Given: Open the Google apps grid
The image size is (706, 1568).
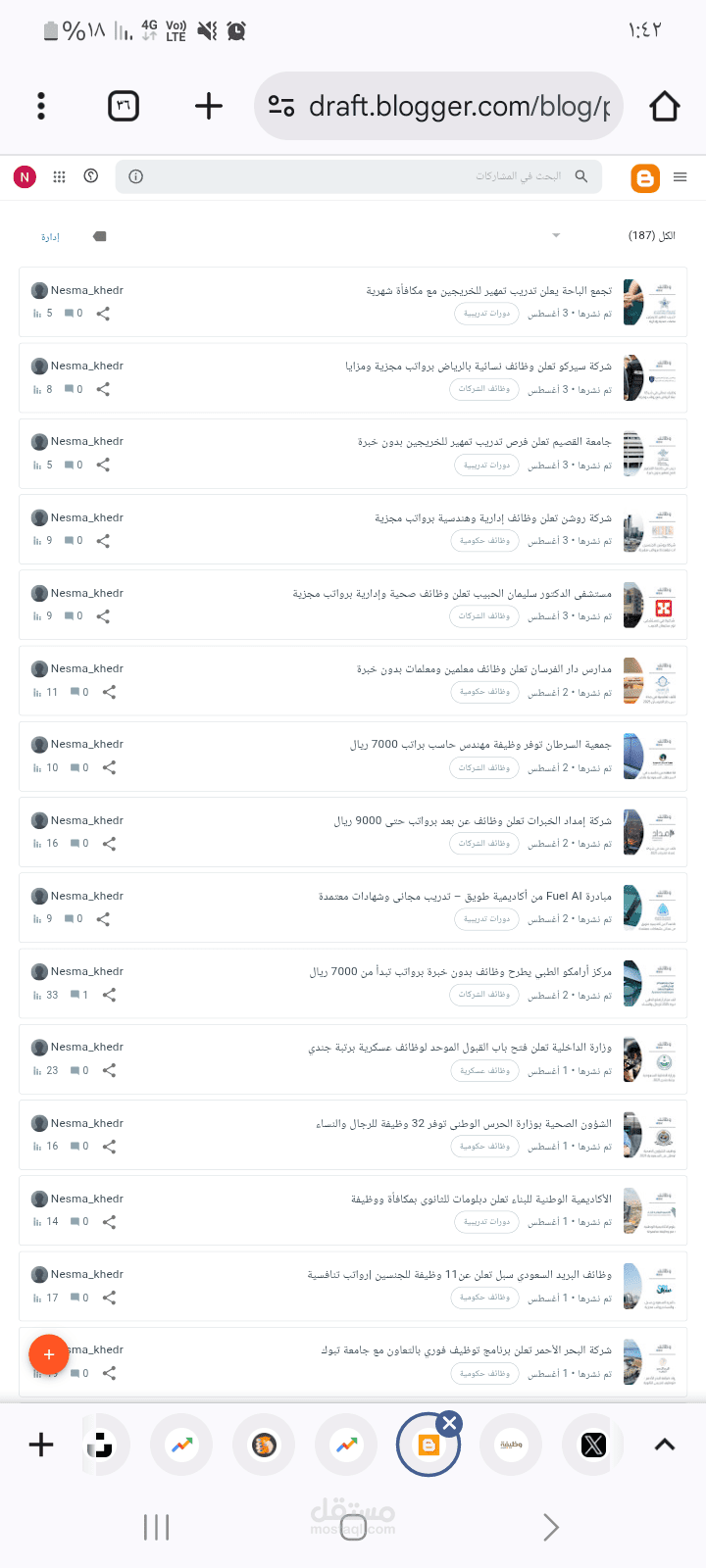Looking at the screenshot, I should [x=59, y=176].
